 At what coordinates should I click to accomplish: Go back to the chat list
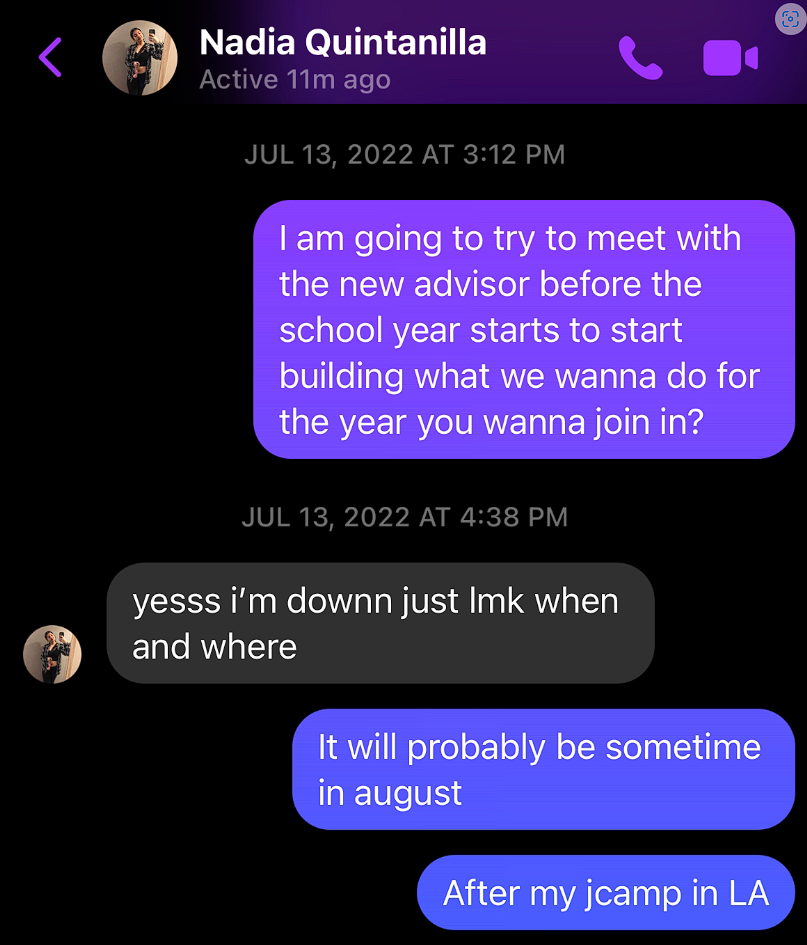tap(50, 58)
